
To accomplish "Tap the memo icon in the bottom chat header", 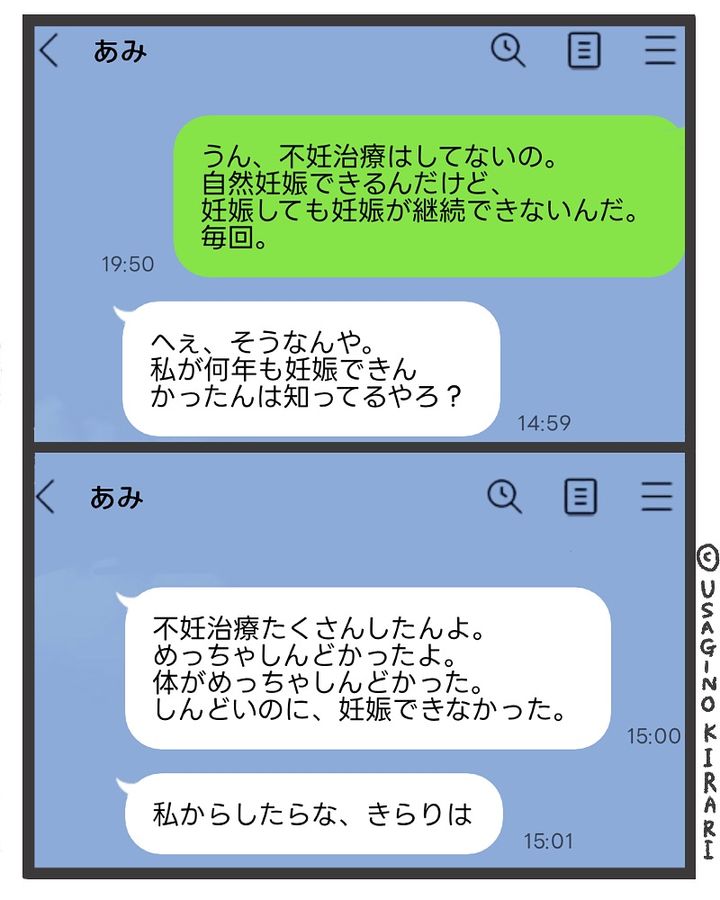I will 580,494.
